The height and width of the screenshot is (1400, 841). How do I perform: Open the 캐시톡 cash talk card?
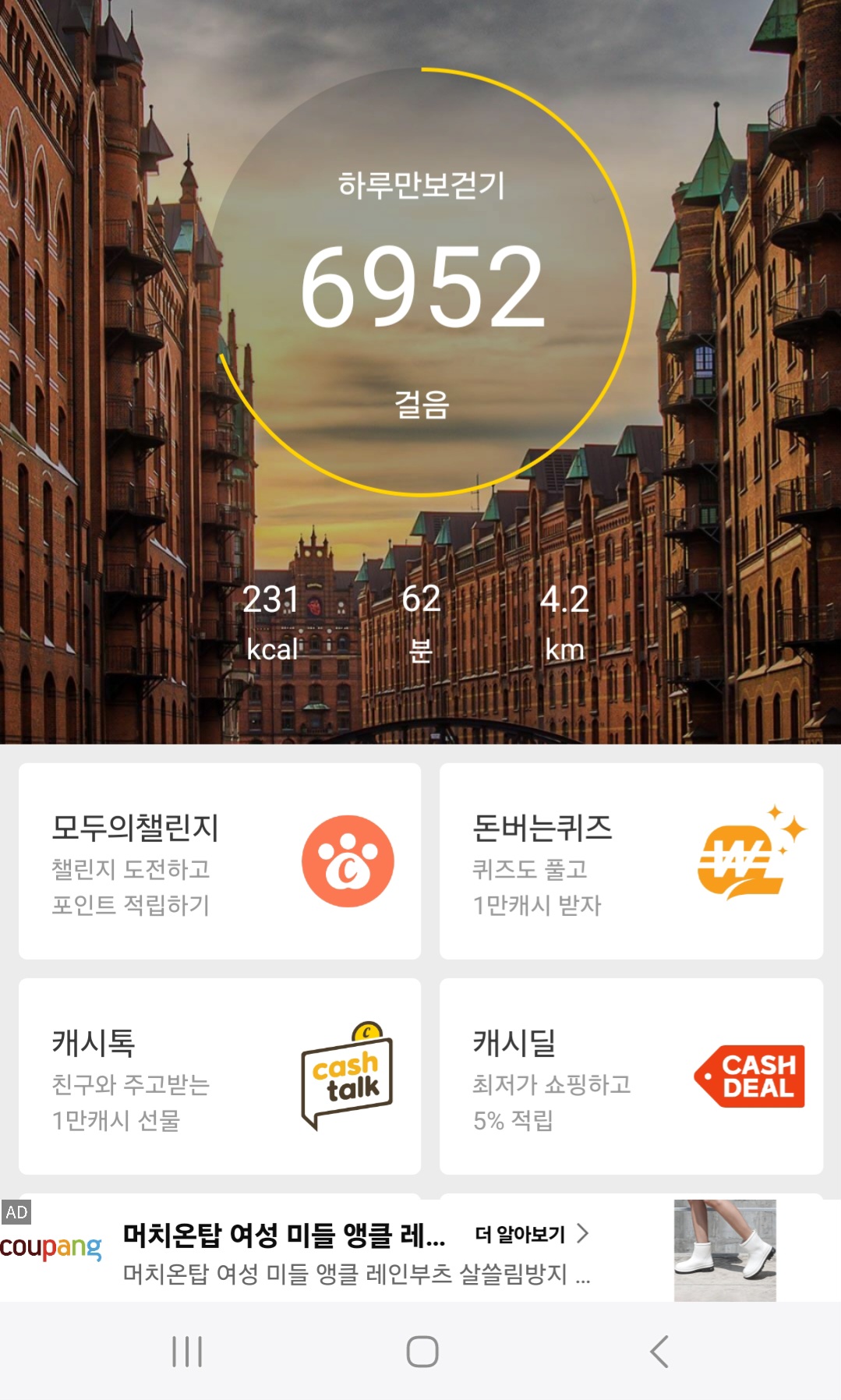219,1077
